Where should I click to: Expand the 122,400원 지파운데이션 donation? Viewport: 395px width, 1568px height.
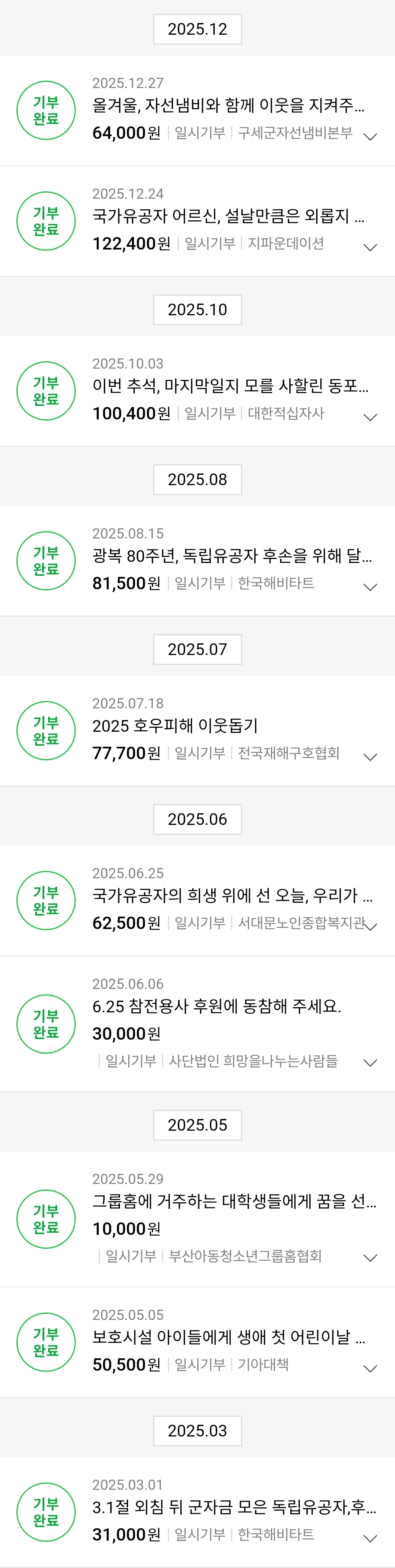pyautogui.click(x=370, y=247)
